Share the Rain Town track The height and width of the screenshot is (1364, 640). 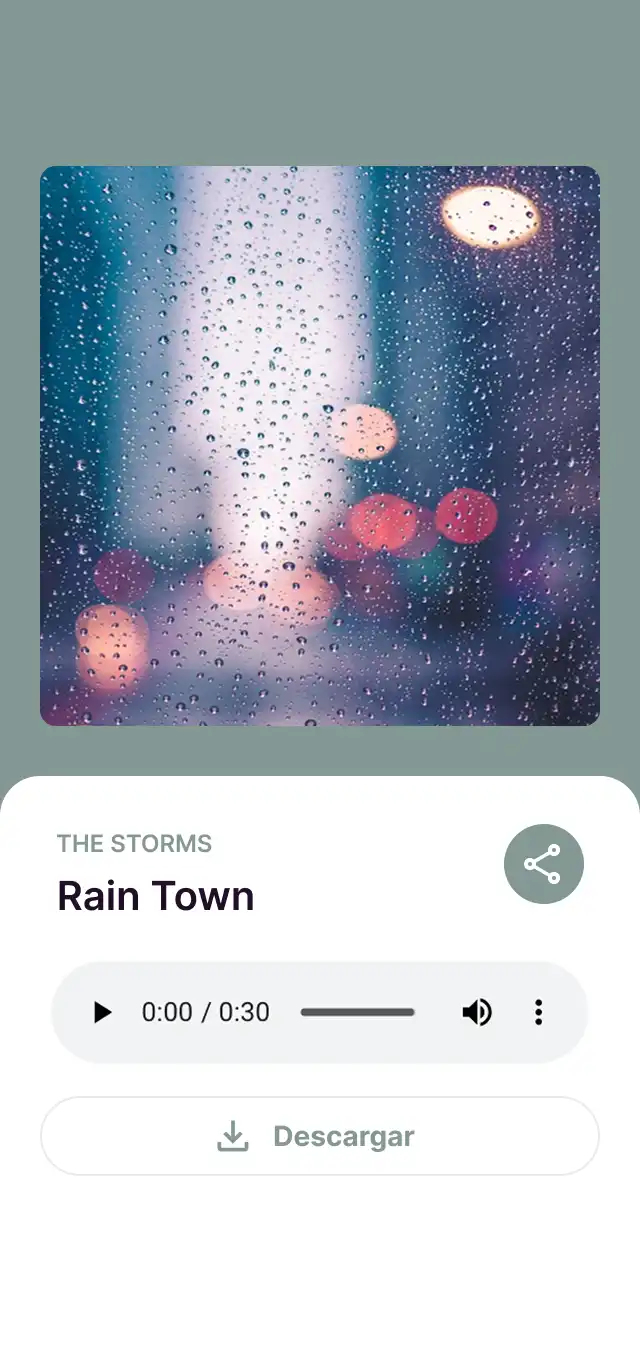coord(543,864)
